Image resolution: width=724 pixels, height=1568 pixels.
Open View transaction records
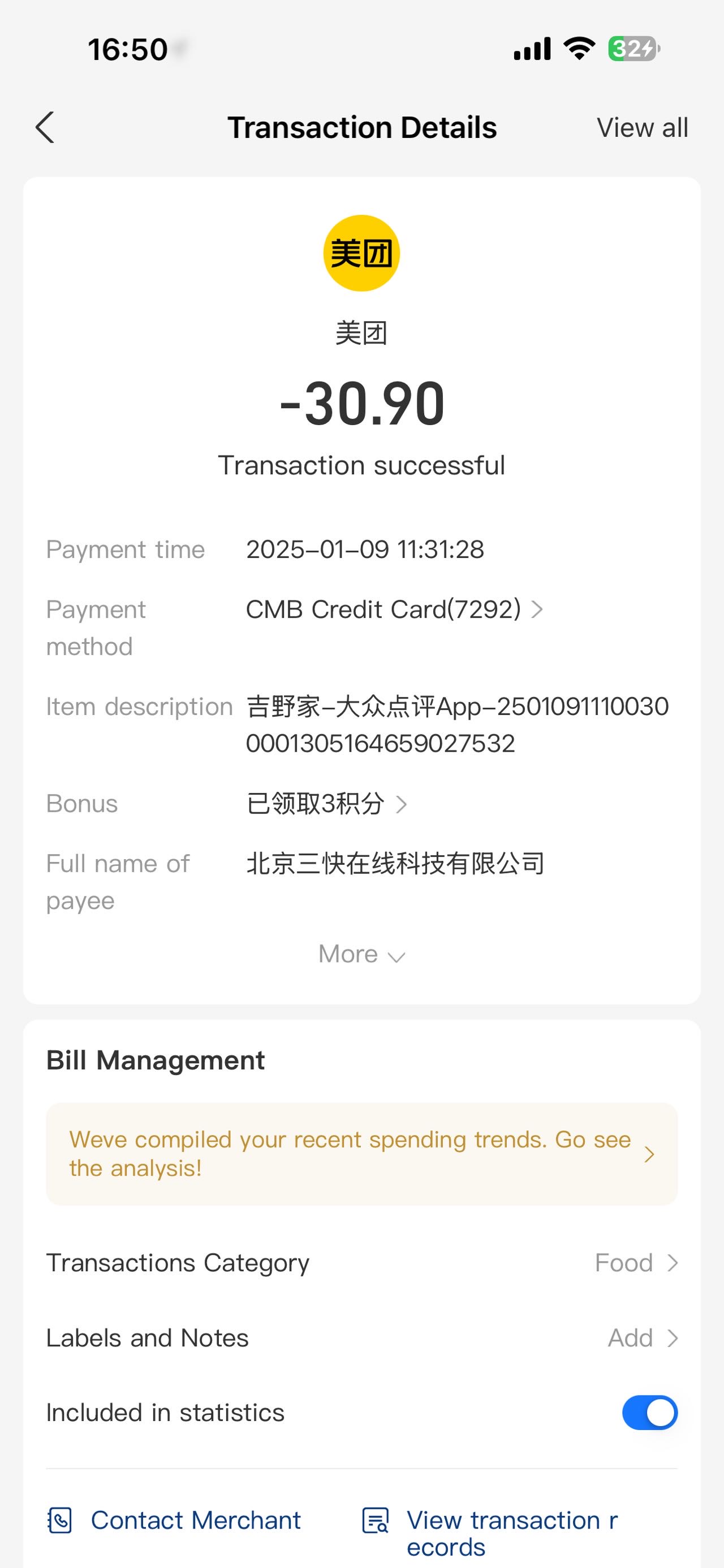490,1534
